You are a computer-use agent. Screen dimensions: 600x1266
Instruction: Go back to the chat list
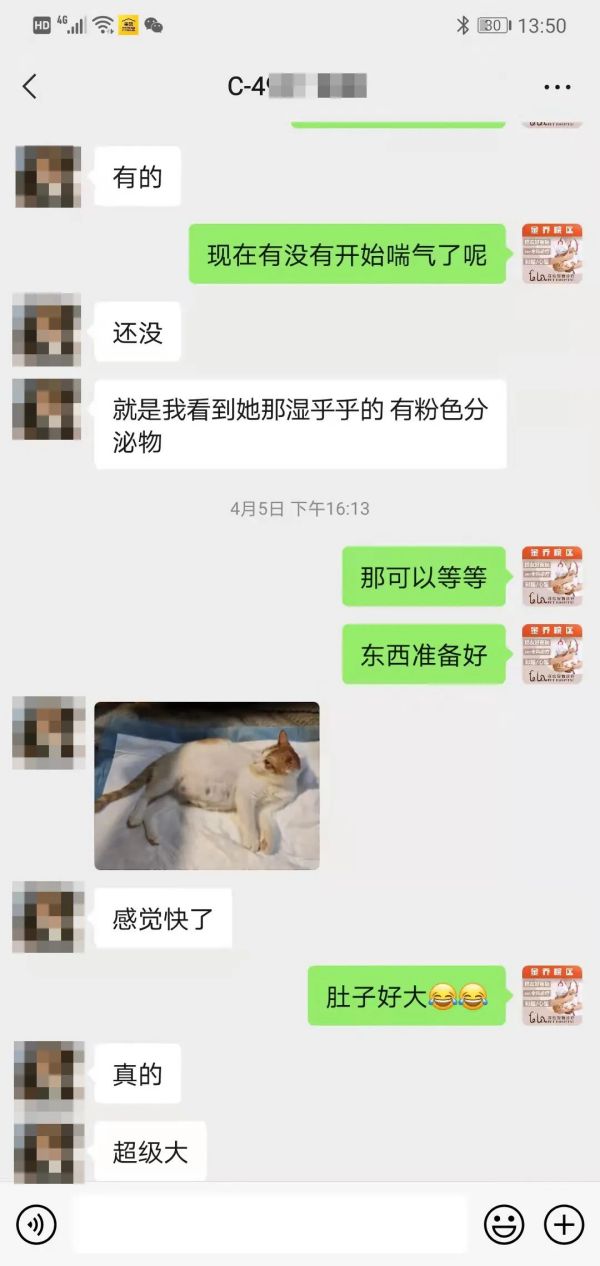click(x=30, y=87)
